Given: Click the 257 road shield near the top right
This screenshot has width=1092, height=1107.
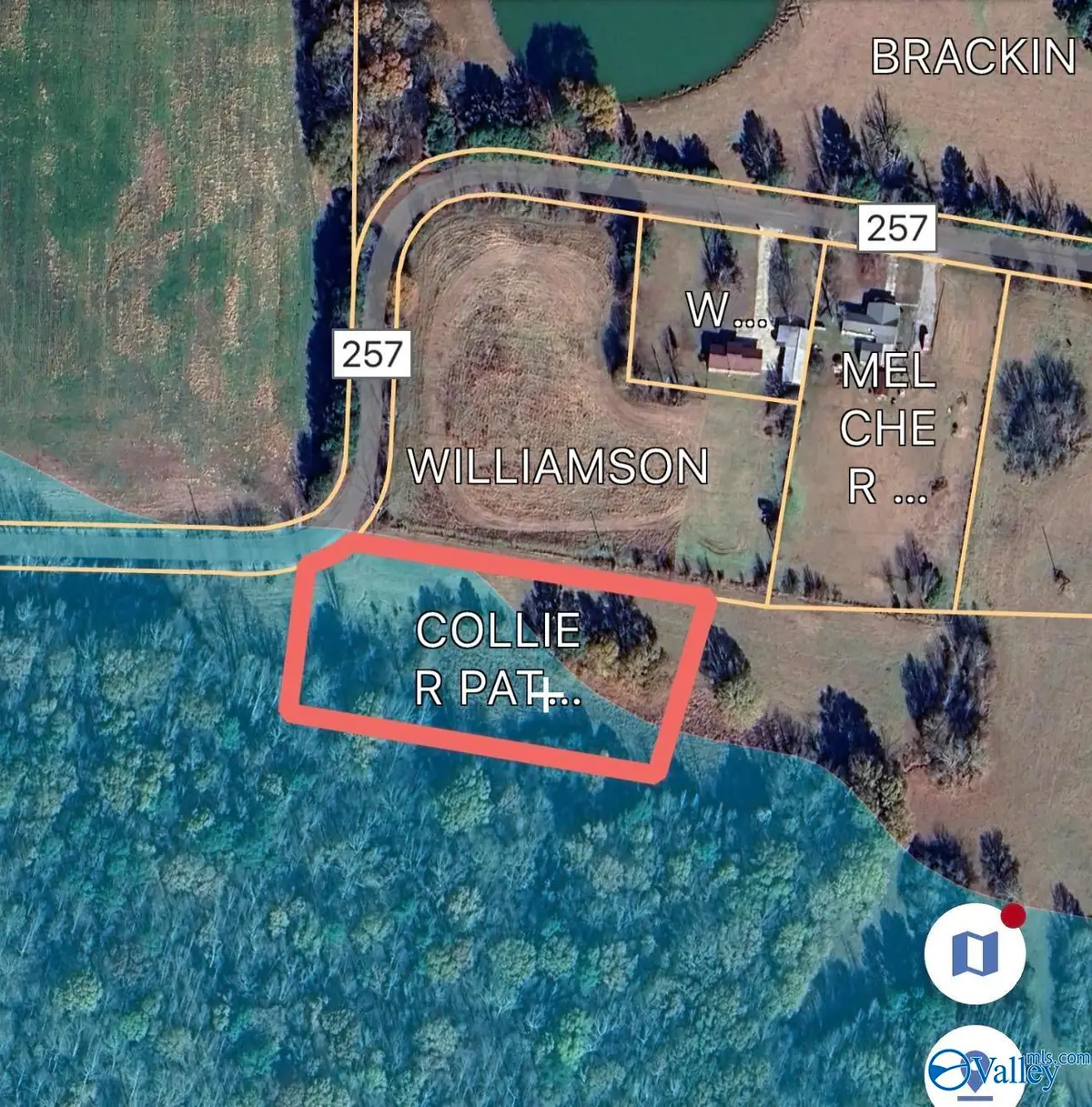Looking at the screenshot, I should pyautogui.click(x=899, y=230).
